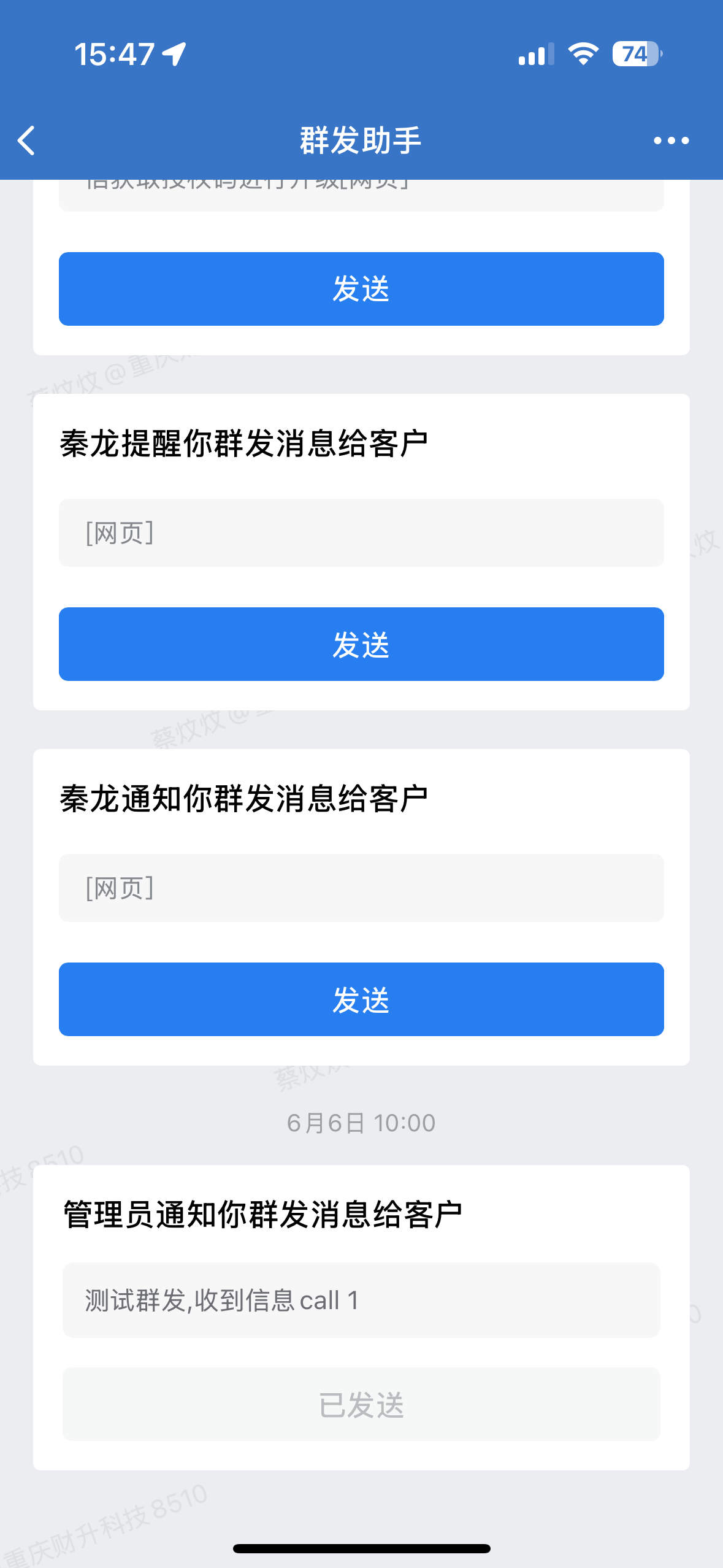Tap 发送 in the 秦龙通知你群发消息给客户 card

pyautogui.click(x=361, y=999)
